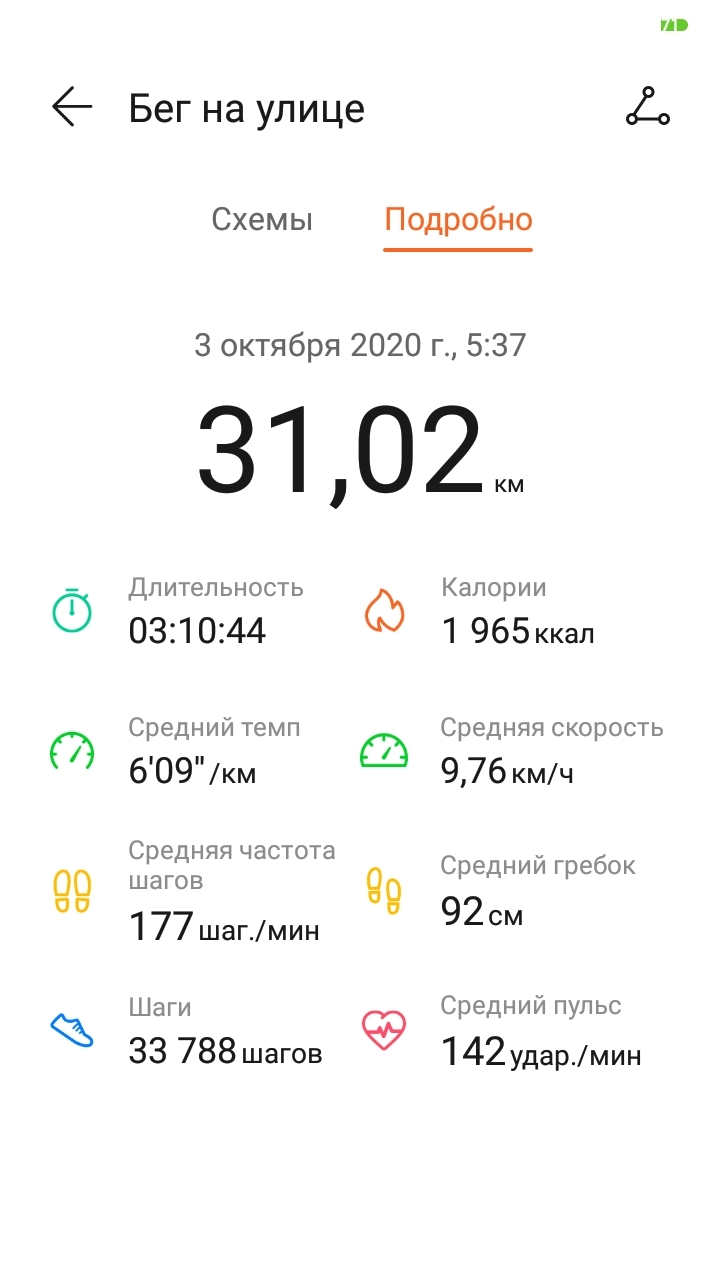The image size is (720, 1280).
Task: Open the route share icon
Action: [647, 107]
